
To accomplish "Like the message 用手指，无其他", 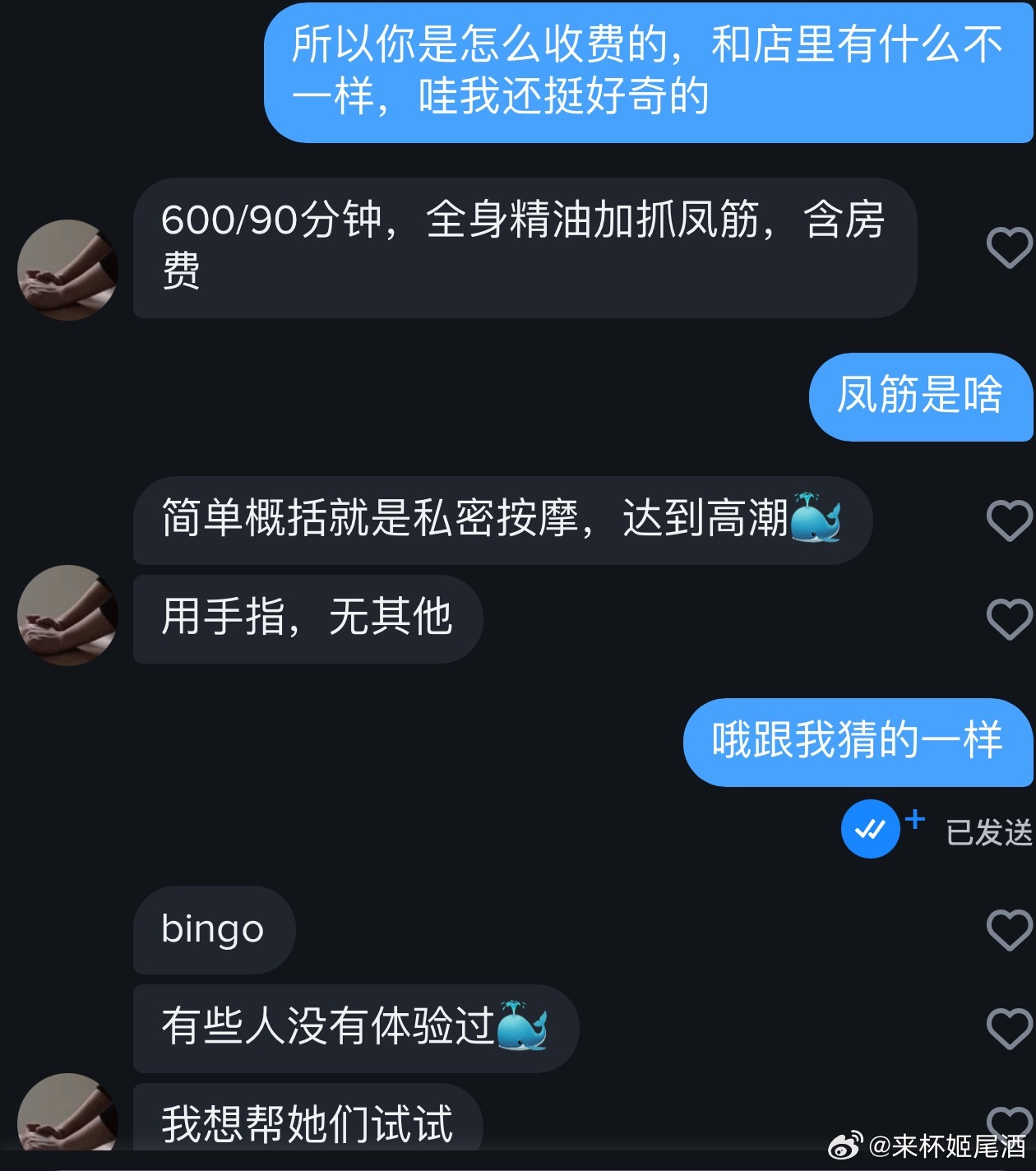I will point(1009,619).
